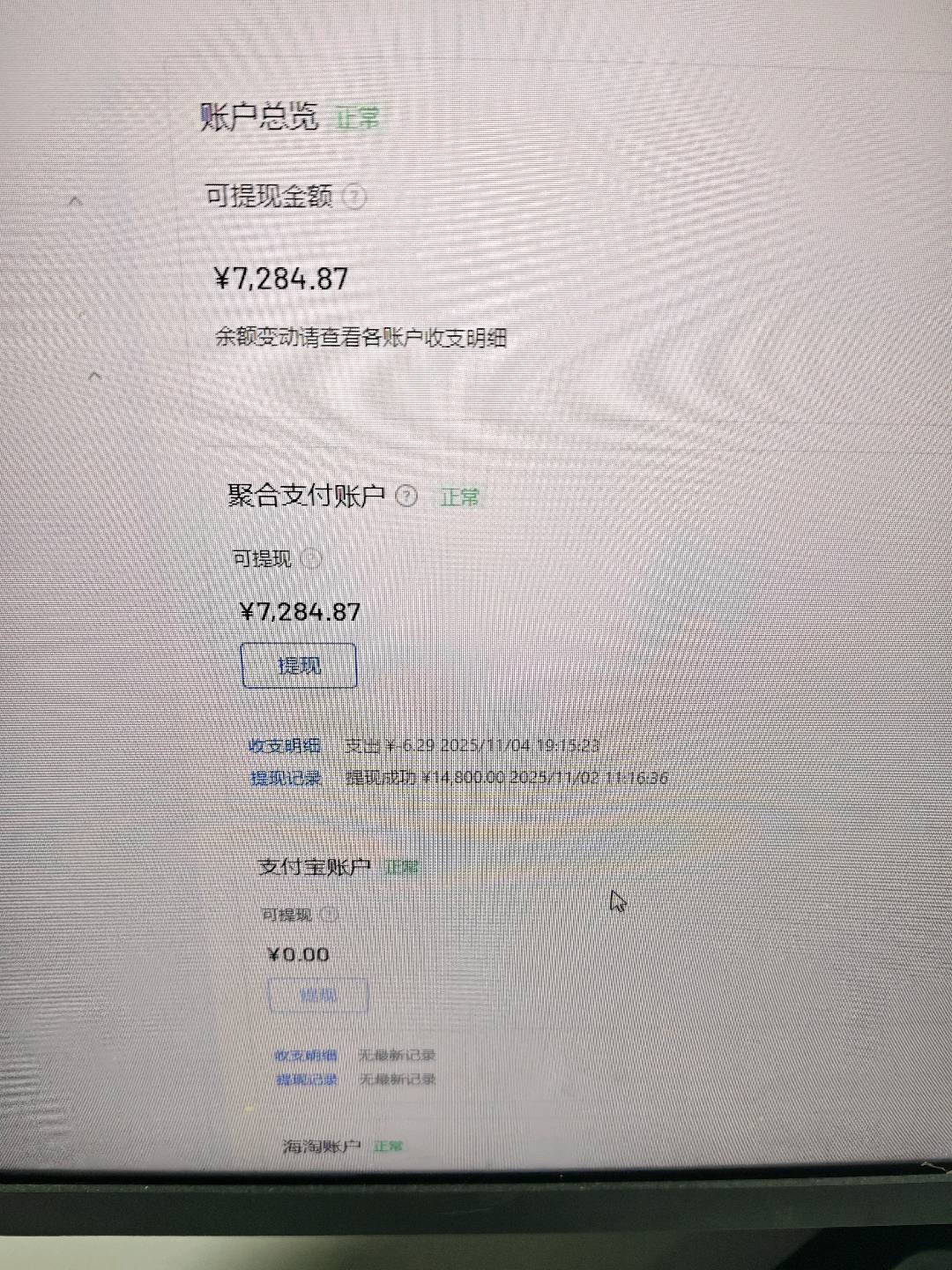View help icon beside Alipay 可提现
Screen dimensions: 952x1270
coord(329,915)
